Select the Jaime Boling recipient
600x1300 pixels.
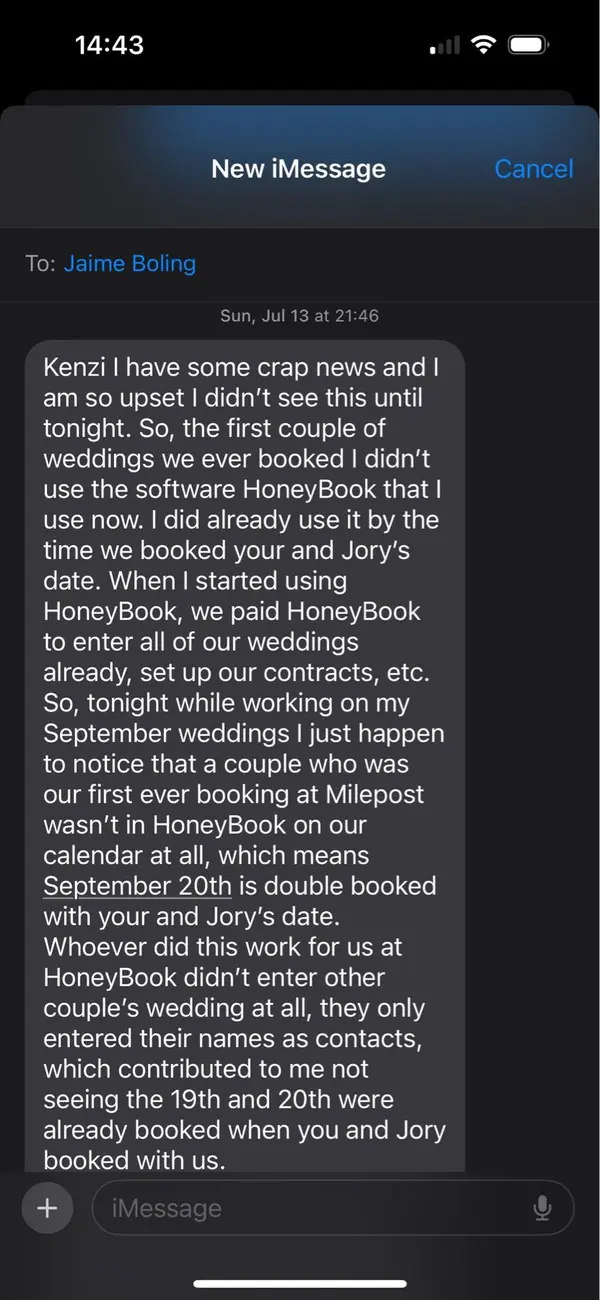click(130, 263)
